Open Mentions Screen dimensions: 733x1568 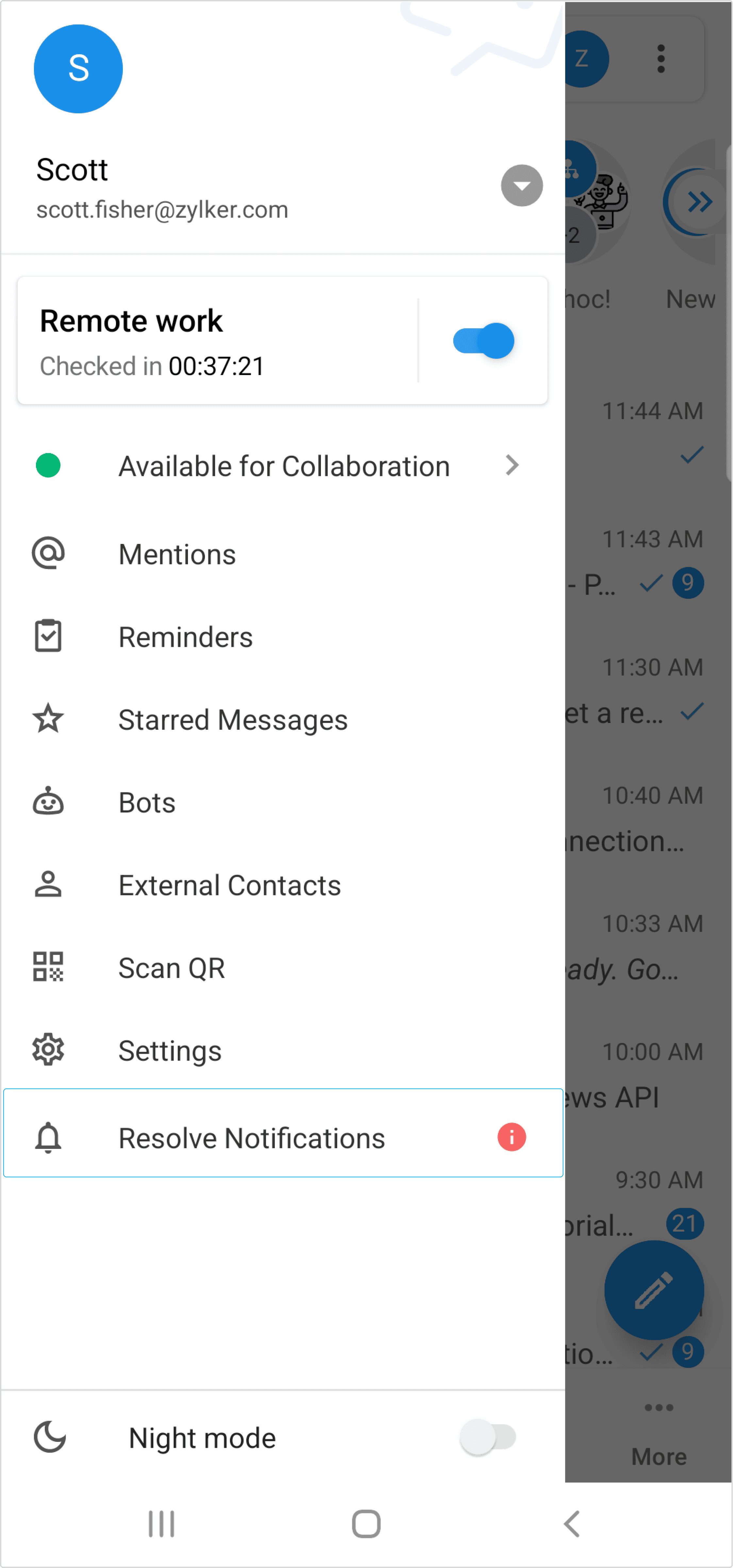click(x=282, y=555)
